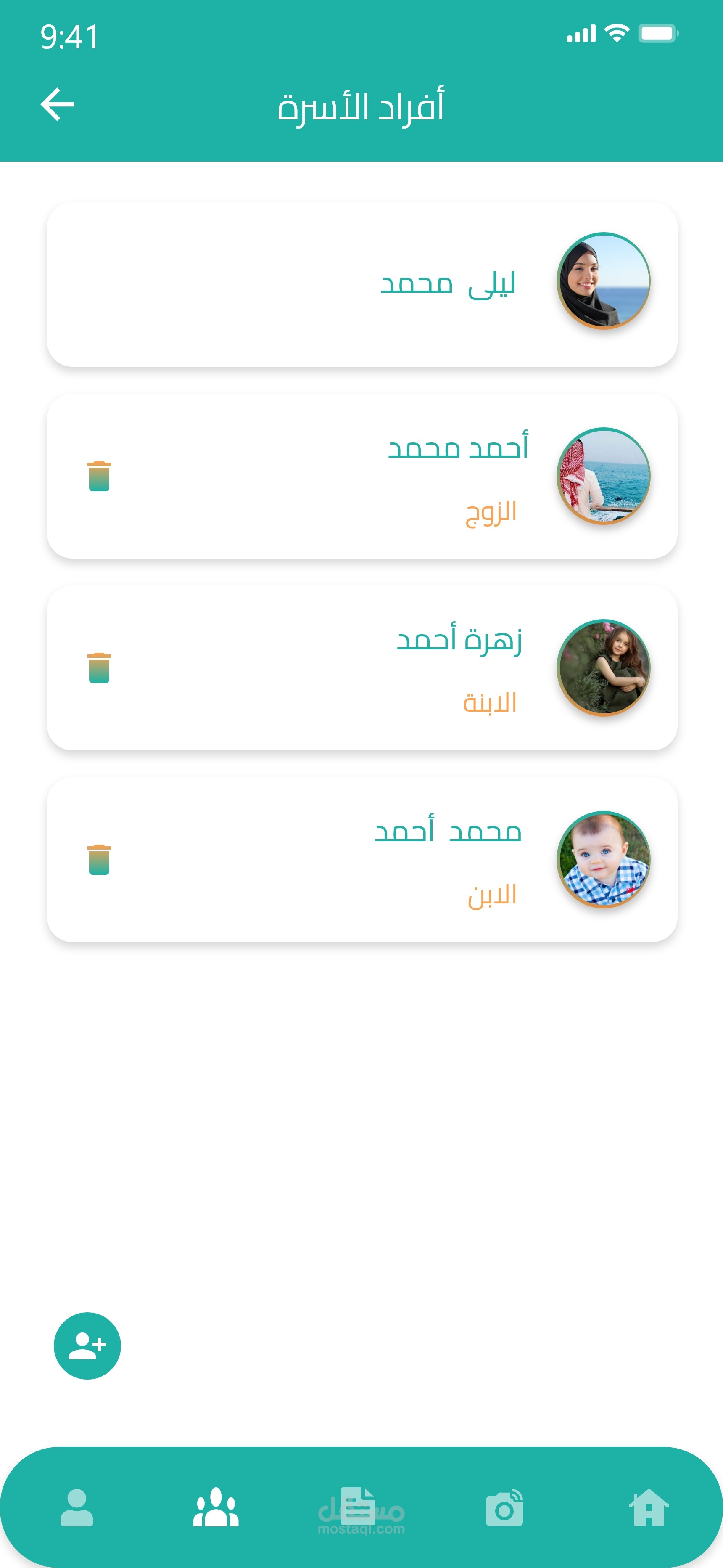Go back using the header arrow
This screenshot has height=1568, width=723.
tap(57, 105)
